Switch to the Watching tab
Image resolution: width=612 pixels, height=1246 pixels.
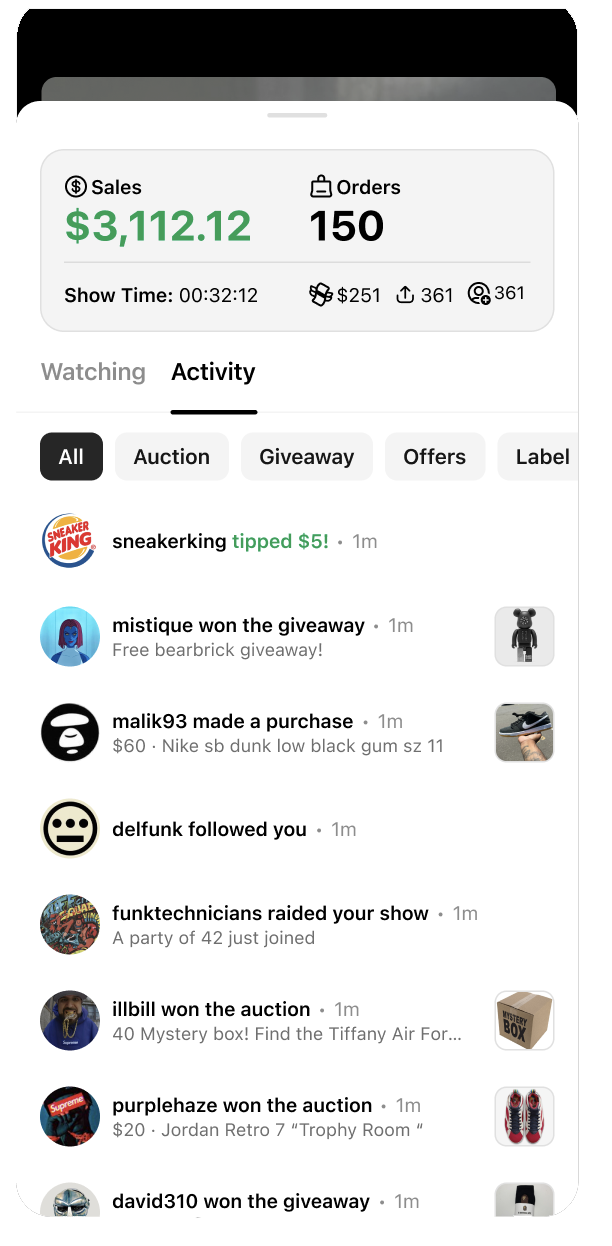coord(93,372)
